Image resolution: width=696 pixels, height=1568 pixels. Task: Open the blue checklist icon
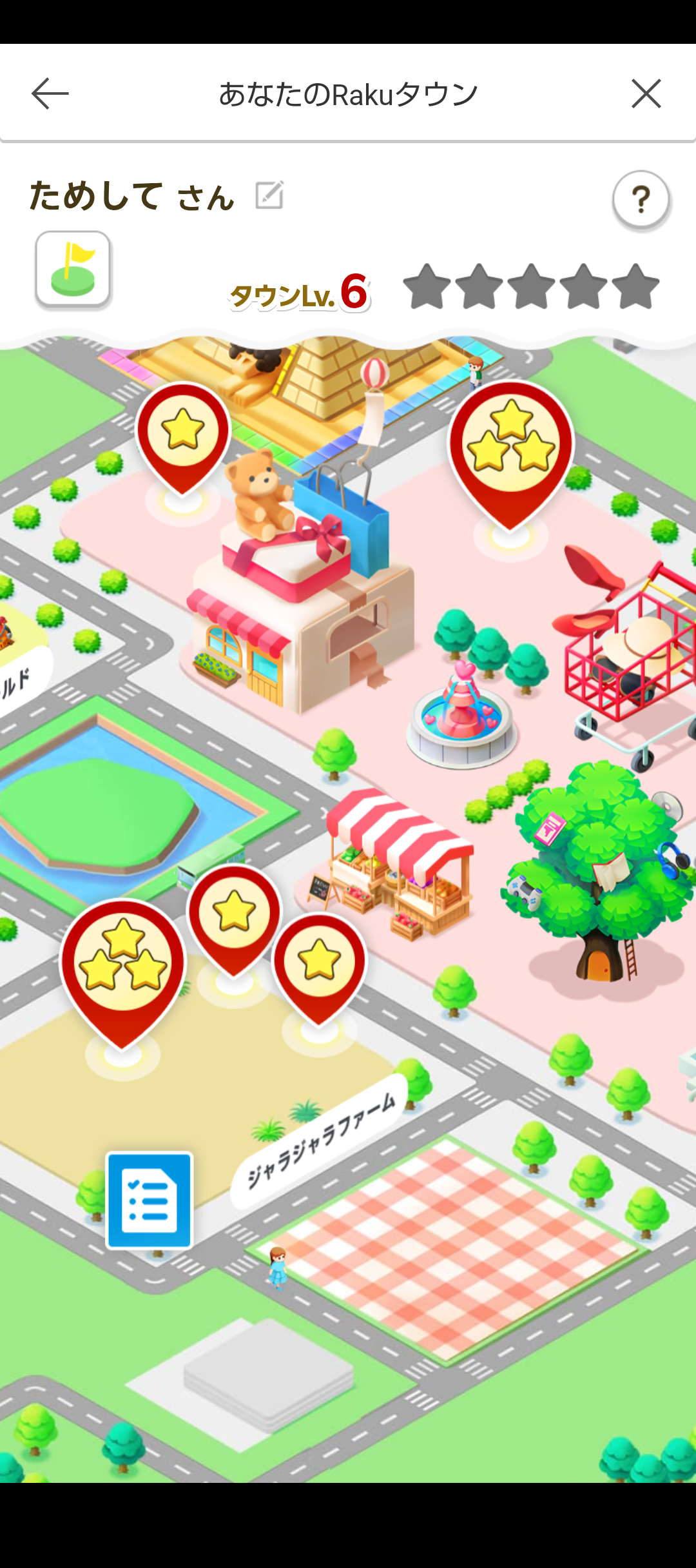(x=150, y=1200)
